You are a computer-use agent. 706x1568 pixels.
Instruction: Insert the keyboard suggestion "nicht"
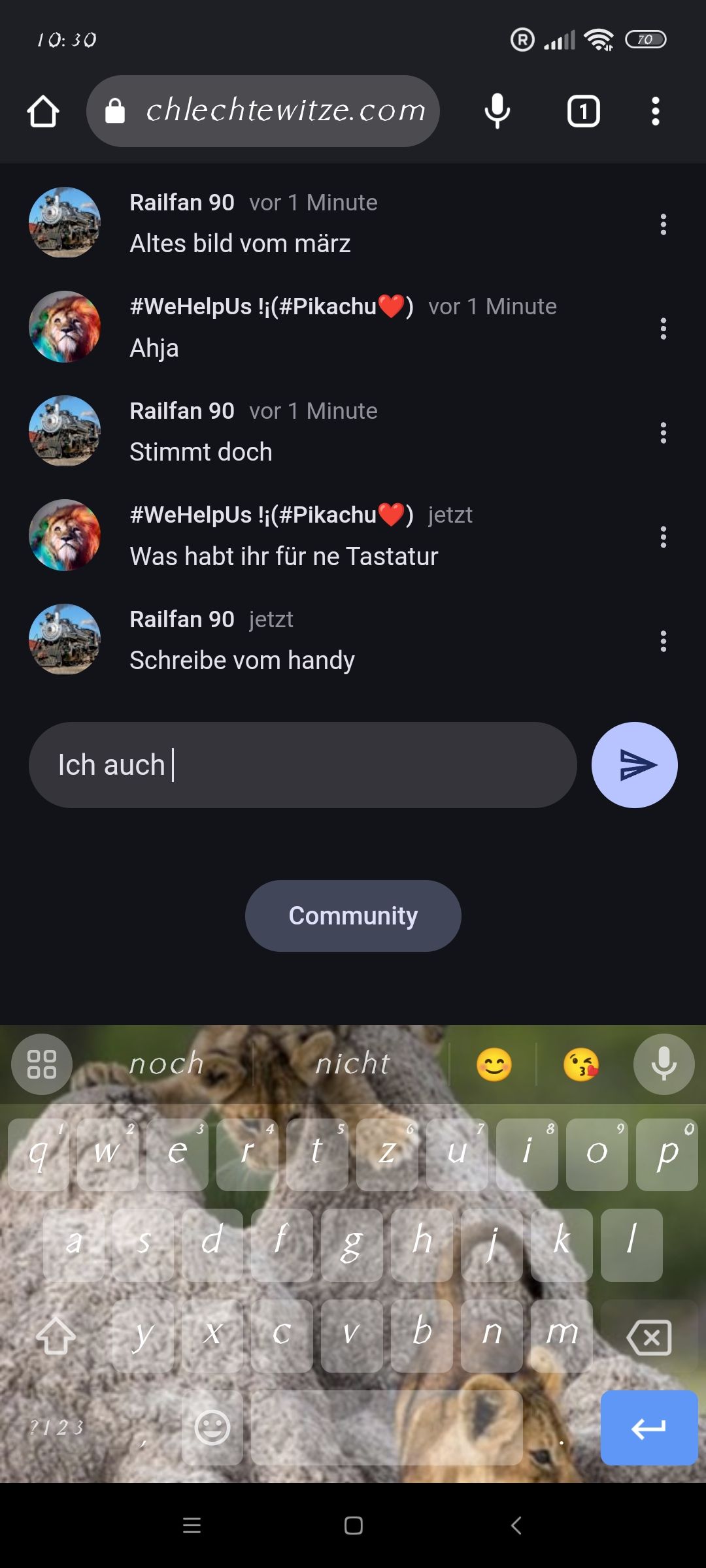pos(352,1064)
